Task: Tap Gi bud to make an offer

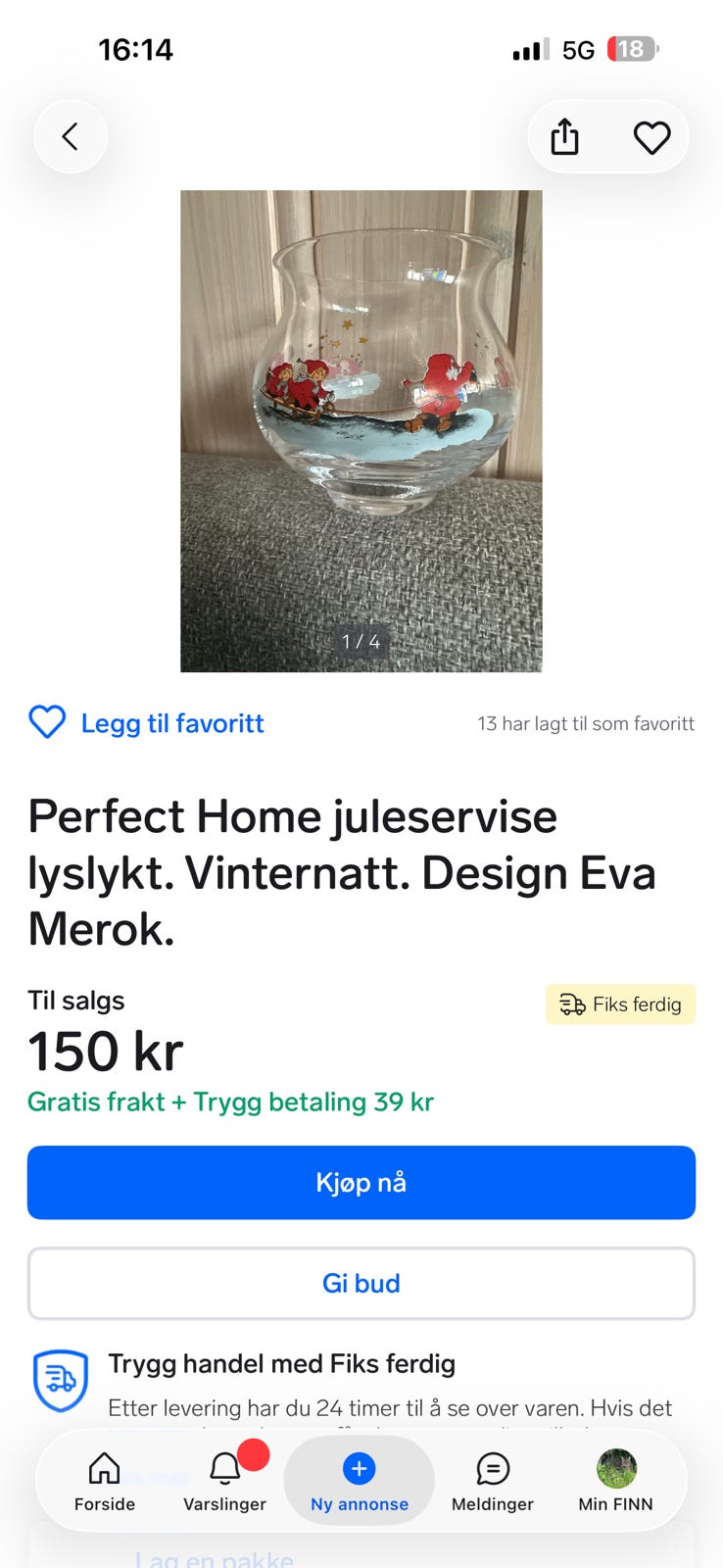Action: pos(361,1284)
